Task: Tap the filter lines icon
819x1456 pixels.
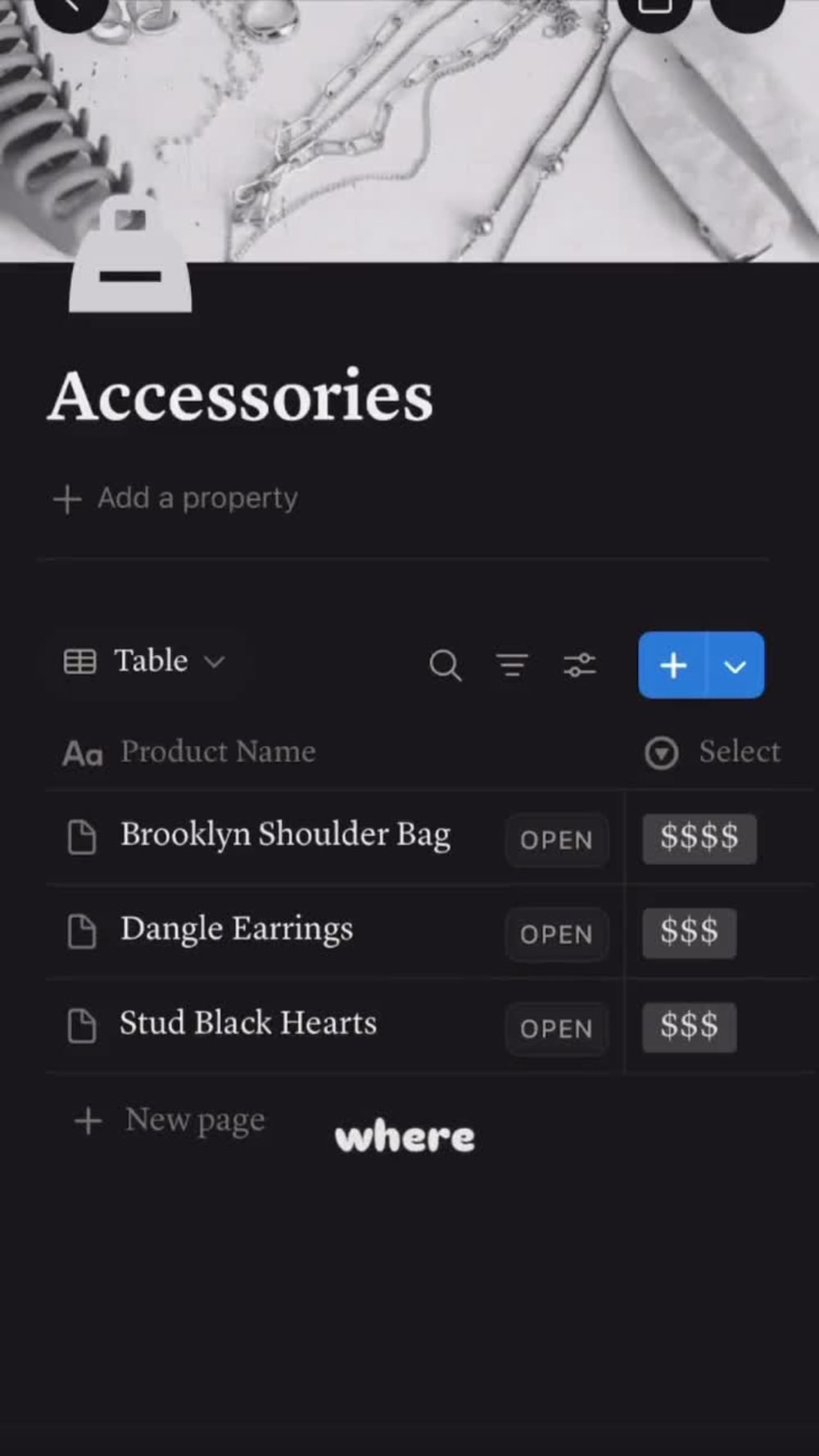Action: click(x=512, y=665)
